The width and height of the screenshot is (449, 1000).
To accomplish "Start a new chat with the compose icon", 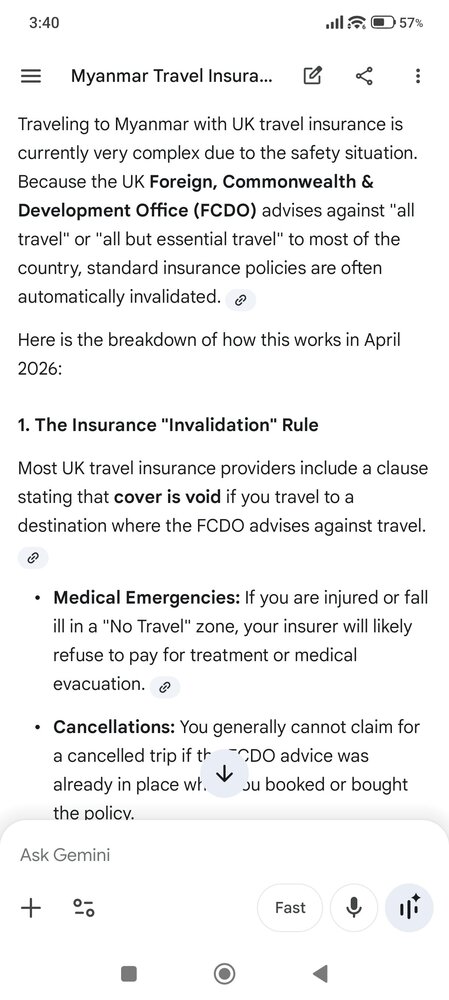I will tap(312, 77).
